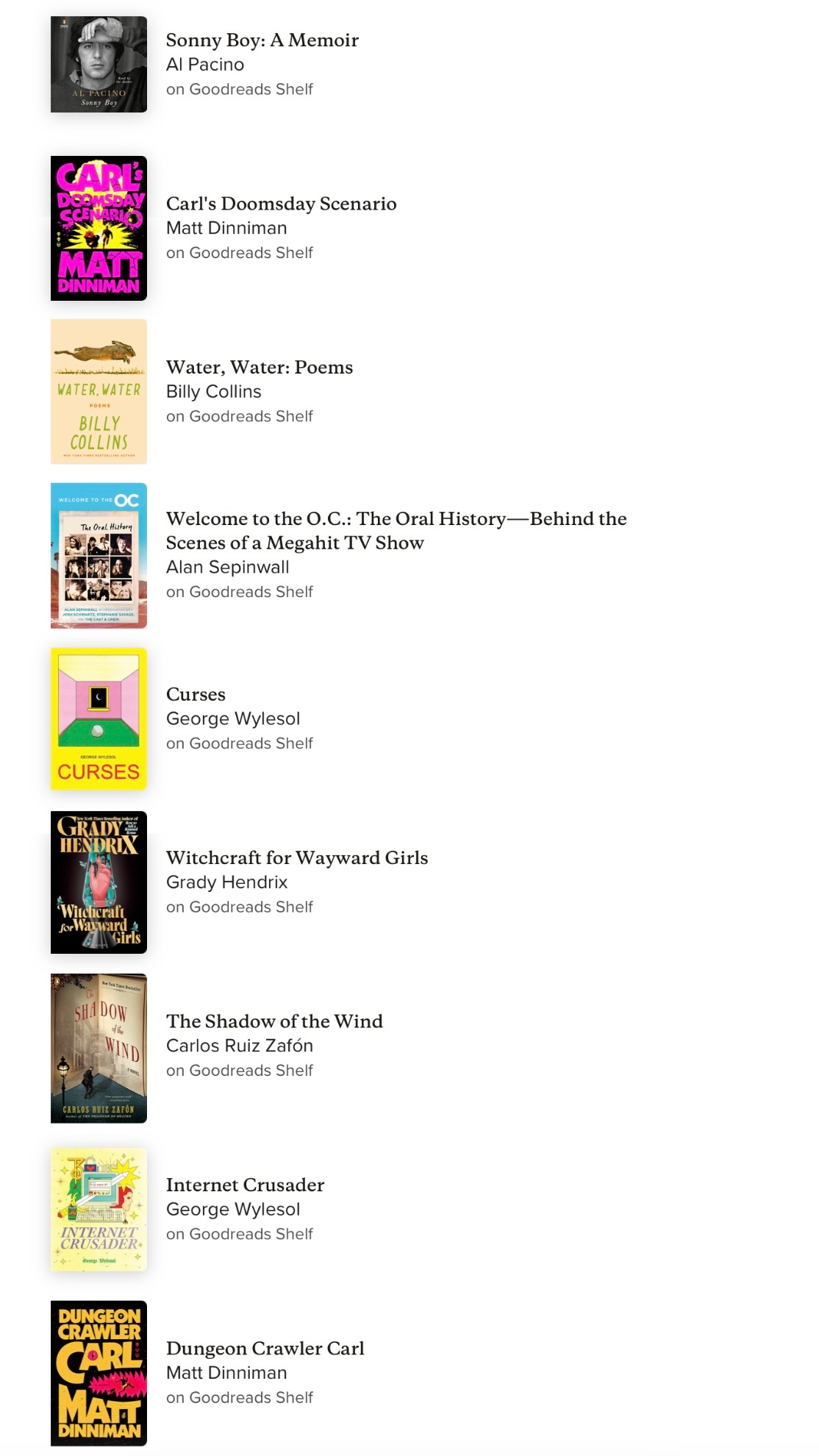The height and width of the screenshot is (1456, 819).
Task: View Curses by George Wylesol
Action: [196, 694]
